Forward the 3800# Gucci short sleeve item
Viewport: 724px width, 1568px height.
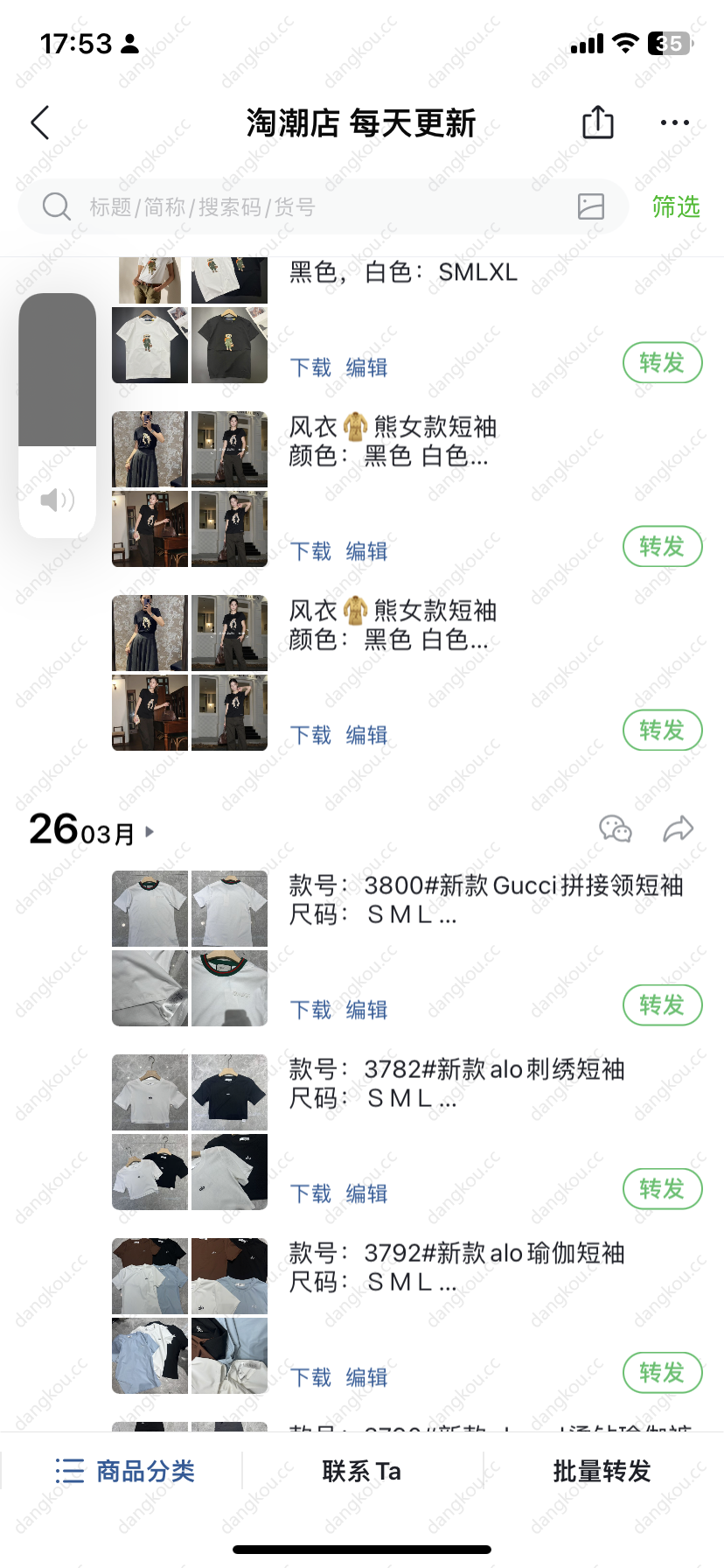point(662,1005)
